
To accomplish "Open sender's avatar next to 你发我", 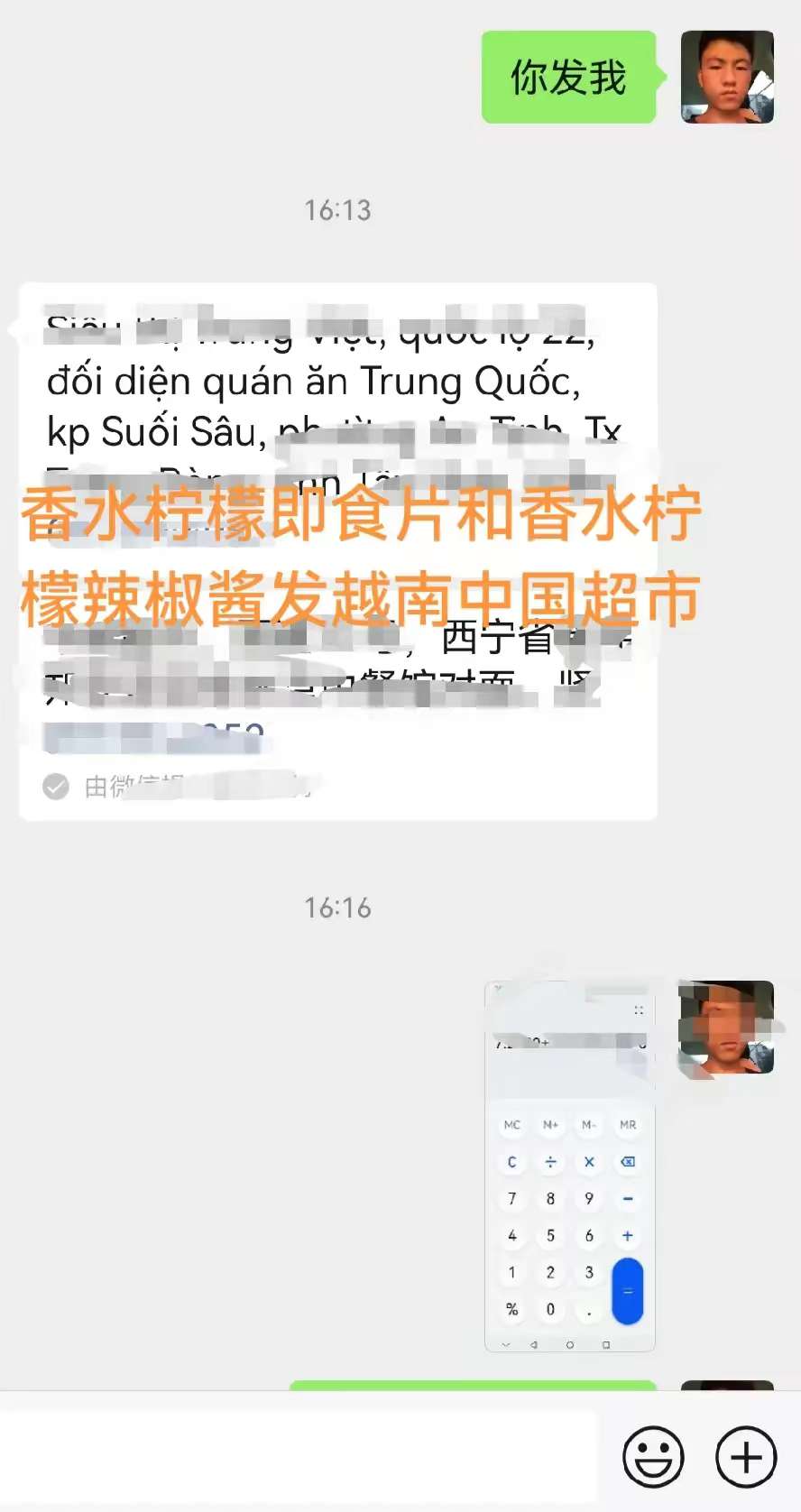I will click(x=727, y=77).
